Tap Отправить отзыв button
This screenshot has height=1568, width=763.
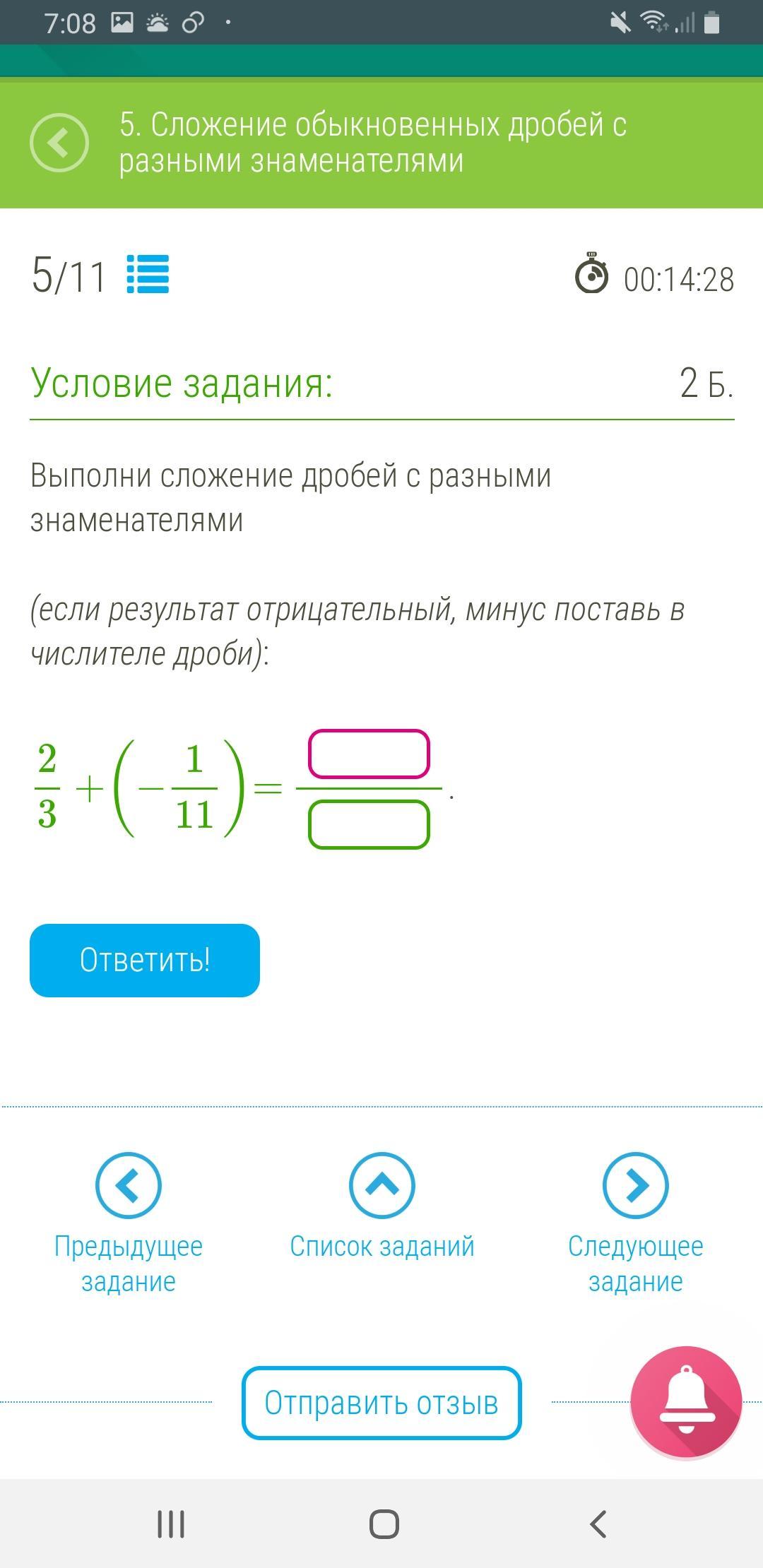click(381, 1403)
